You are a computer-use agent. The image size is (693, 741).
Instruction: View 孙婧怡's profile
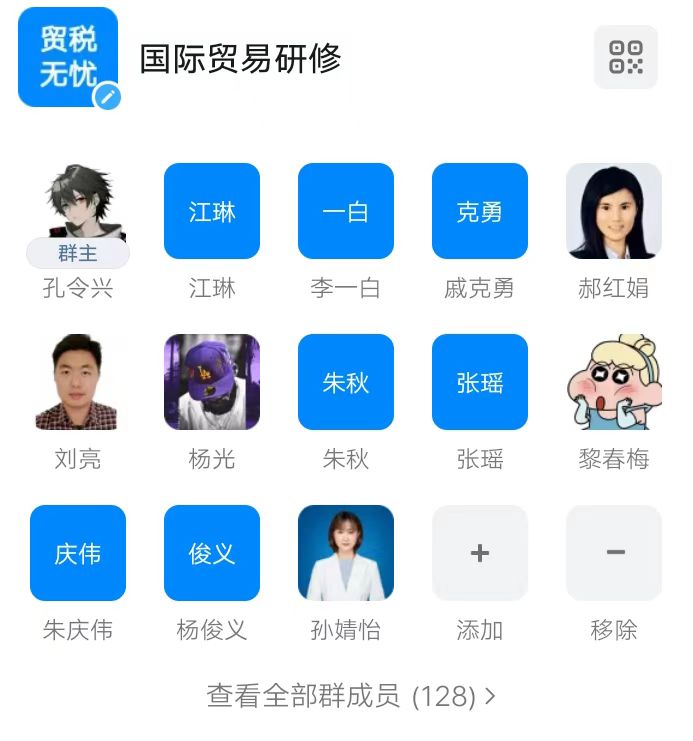pyautogui.click(x=346, y=553)
